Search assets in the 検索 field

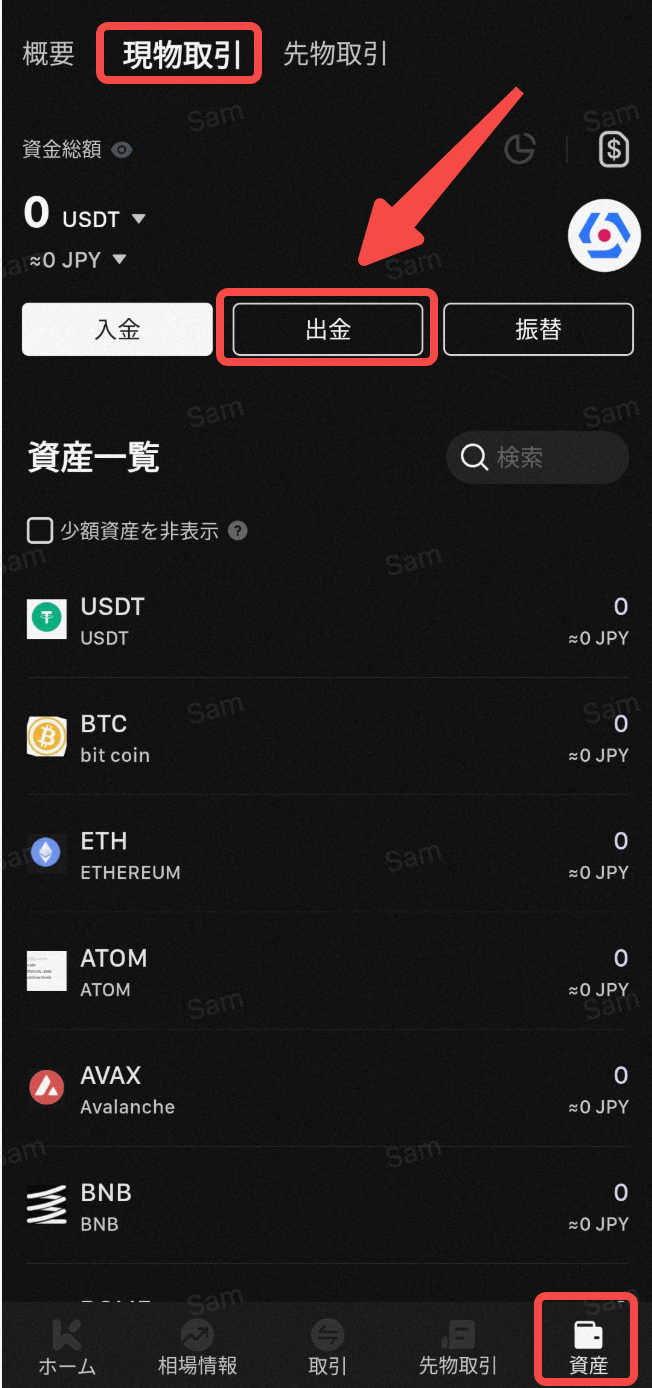[538, 458]
